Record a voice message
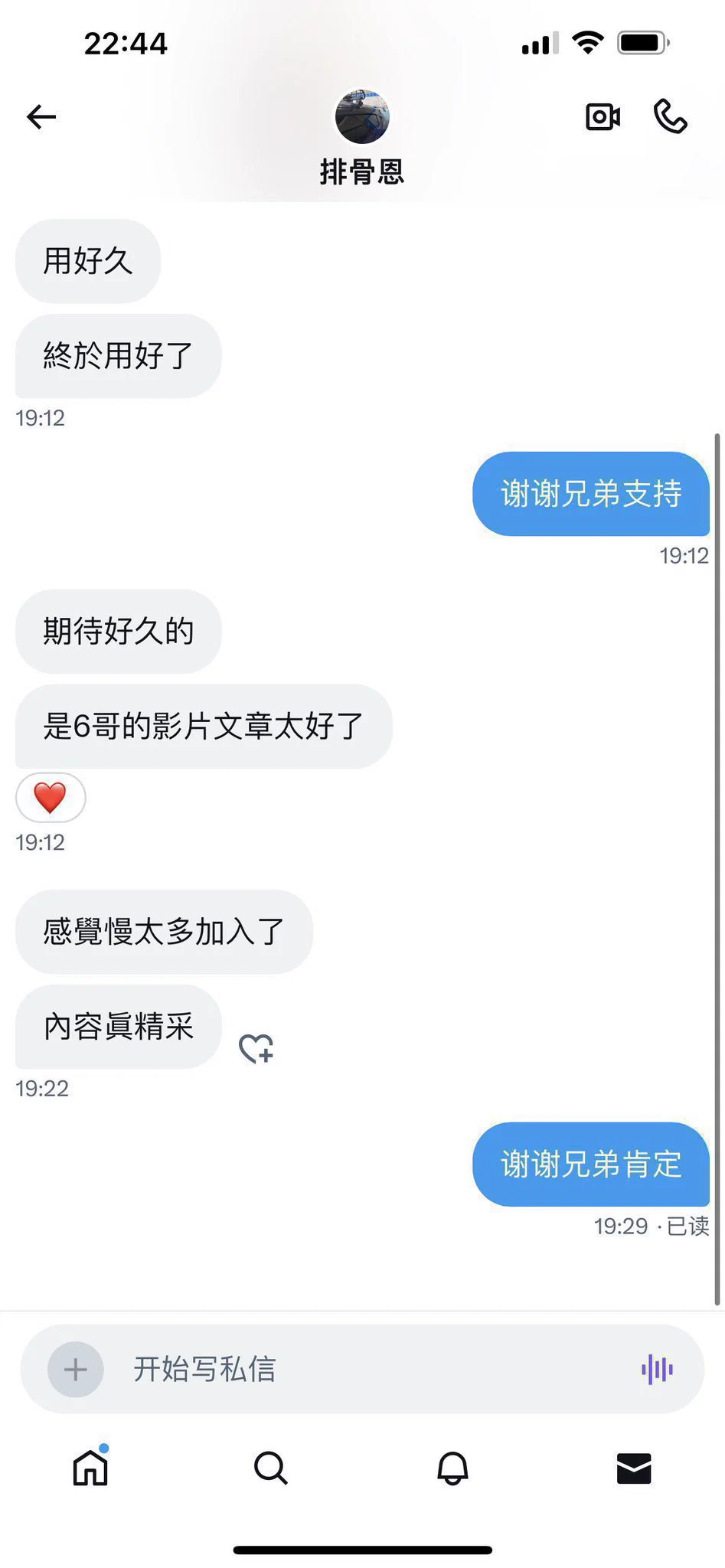725x1568 pixels. pos(658,1369)
